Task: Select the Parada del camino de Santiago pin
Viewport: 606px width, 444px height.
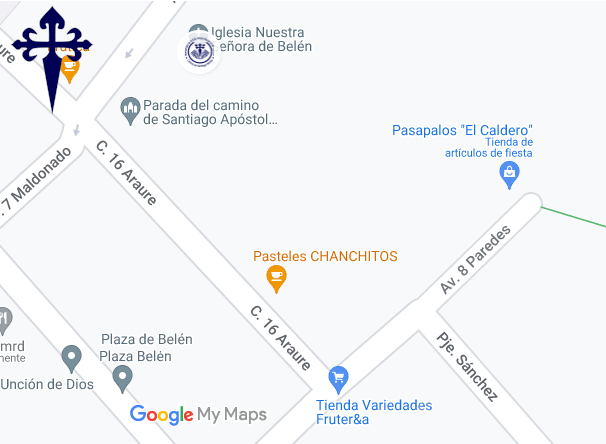Action: pos(129,107)
